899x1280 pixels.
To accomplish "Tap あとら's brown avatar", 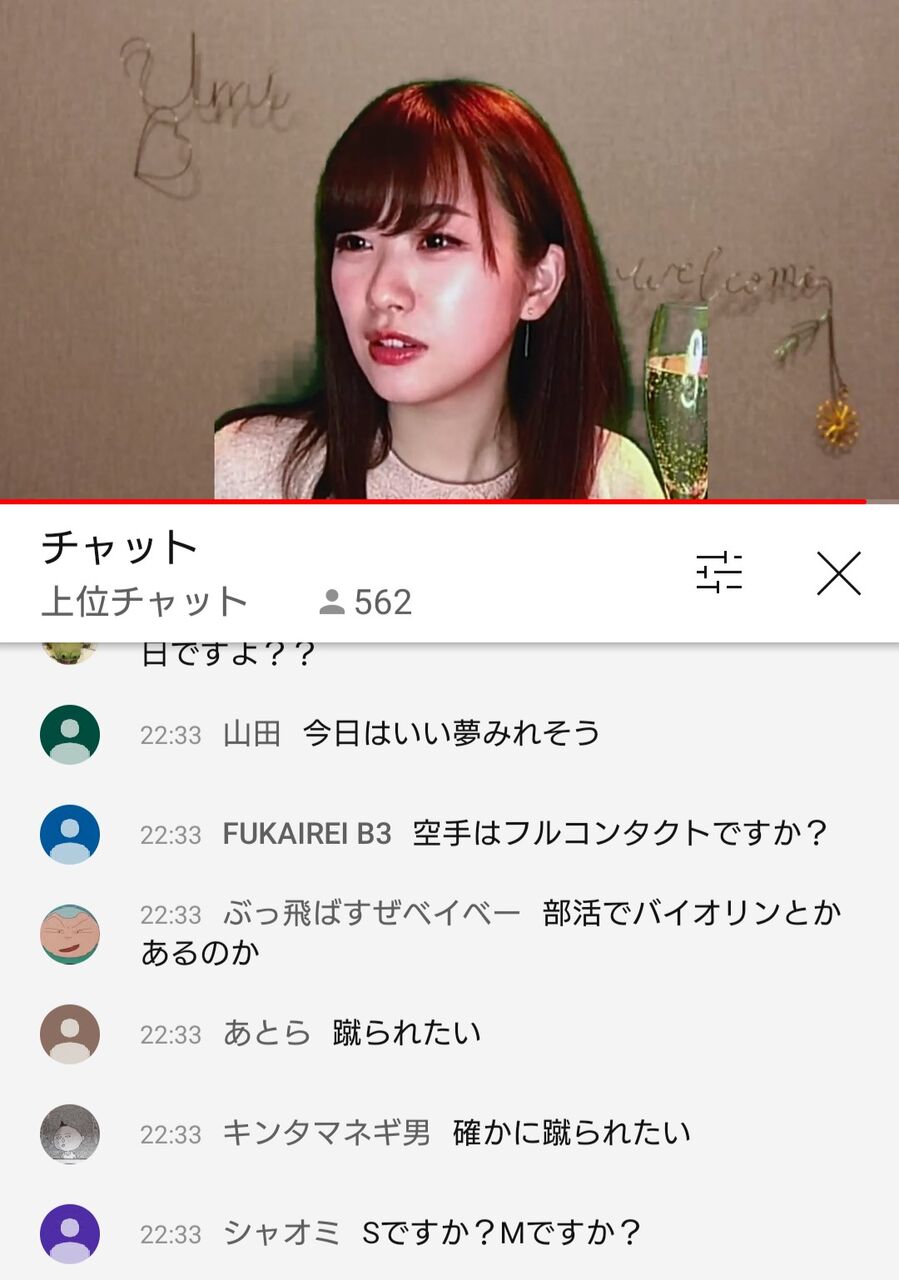I will (68, 1033).
